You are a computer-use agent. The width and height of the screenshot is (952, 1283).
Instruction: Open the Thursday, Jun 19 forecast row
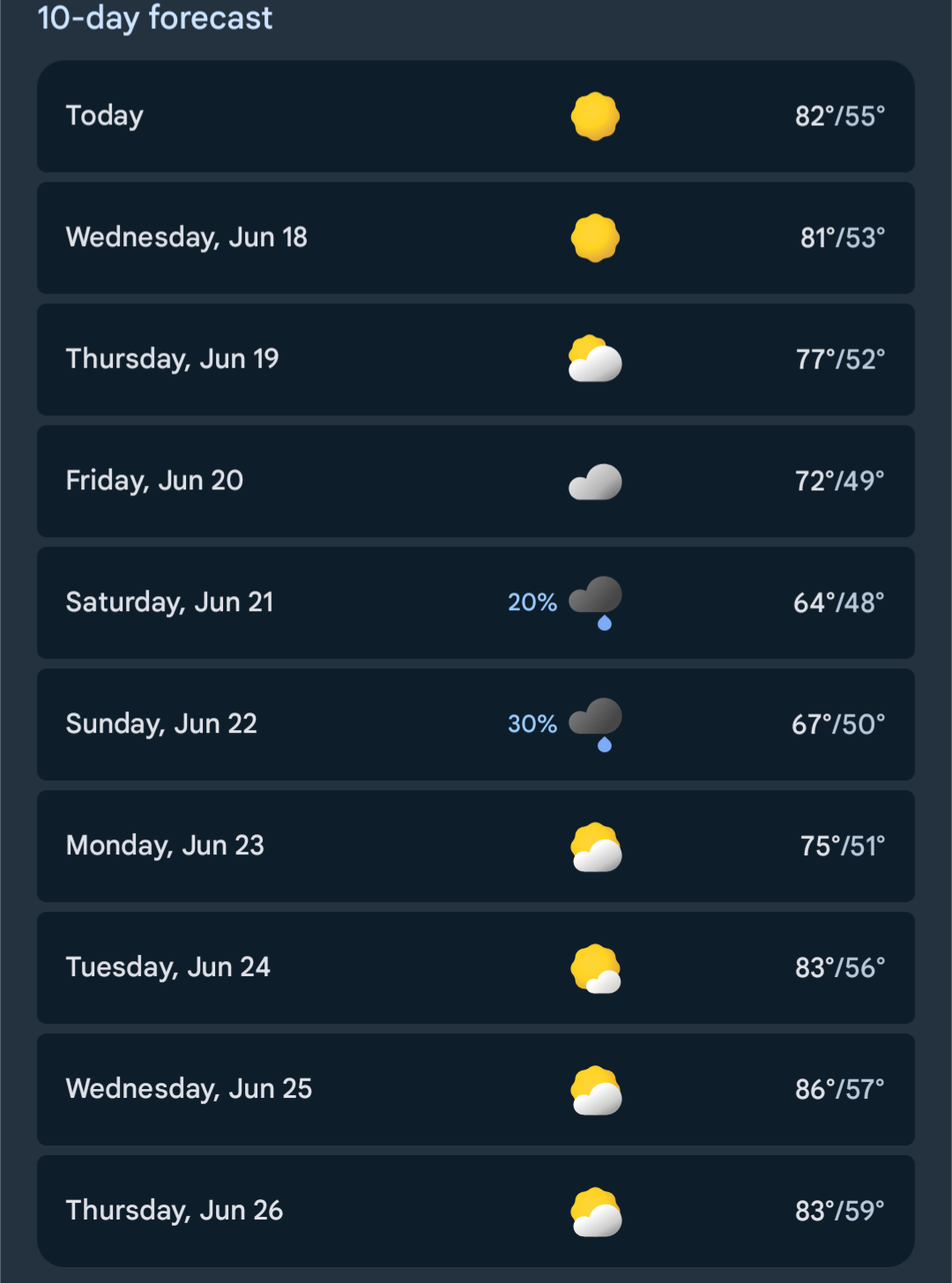pyautogui.click(x=476, y=360)
